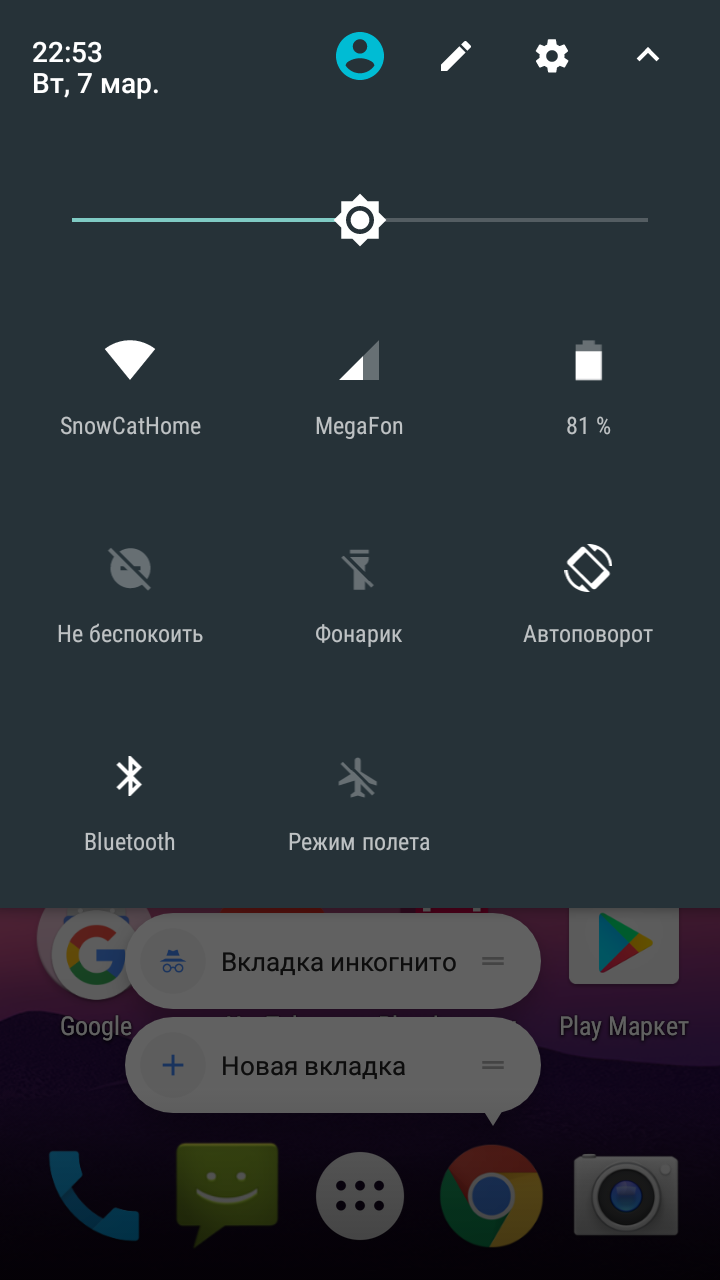This screenshot has height=1280, width=720.
Task: Launch the Camera app
Action: 626,1195
